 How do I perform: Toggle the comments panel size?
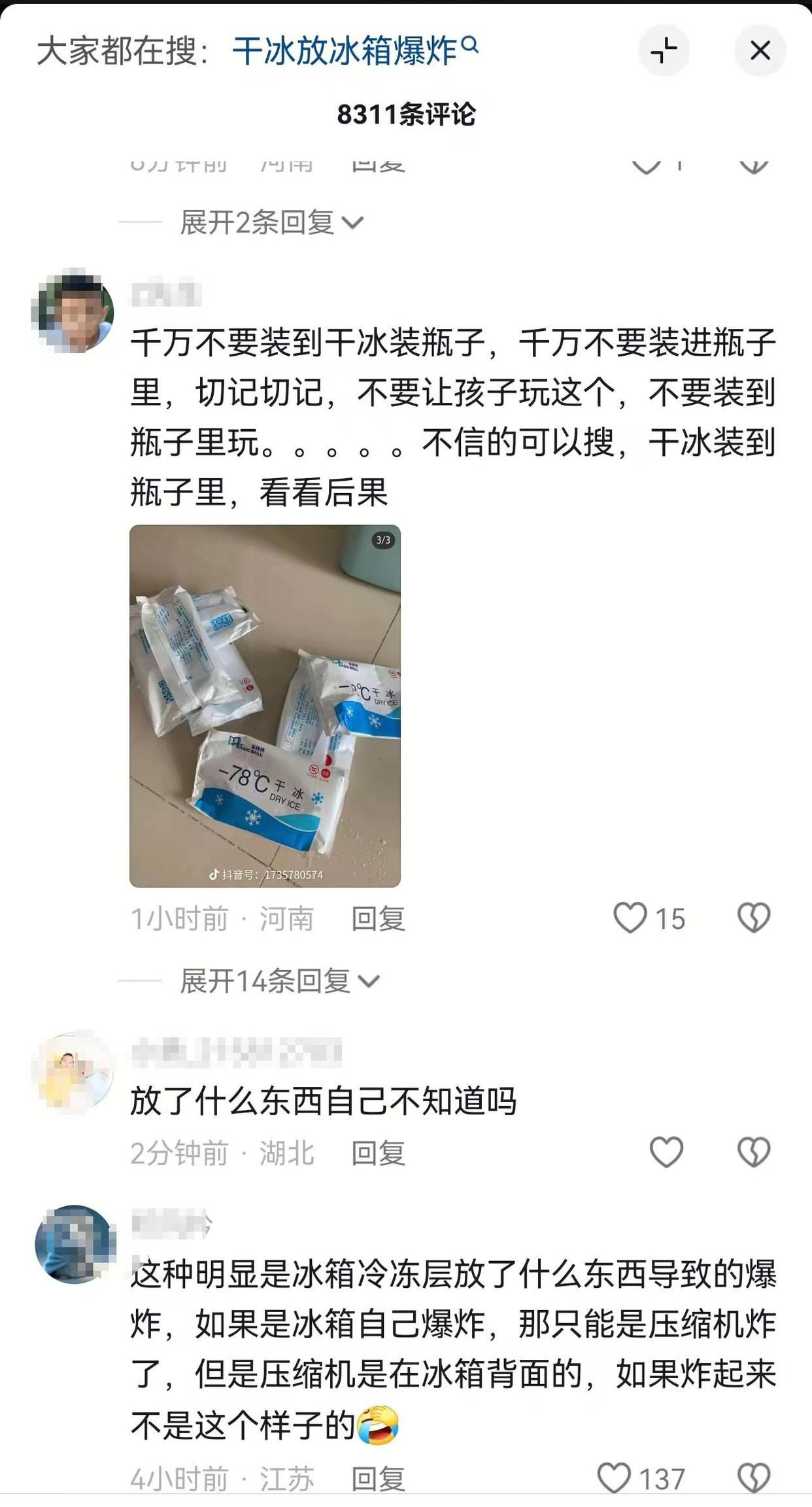pos(664,51)
